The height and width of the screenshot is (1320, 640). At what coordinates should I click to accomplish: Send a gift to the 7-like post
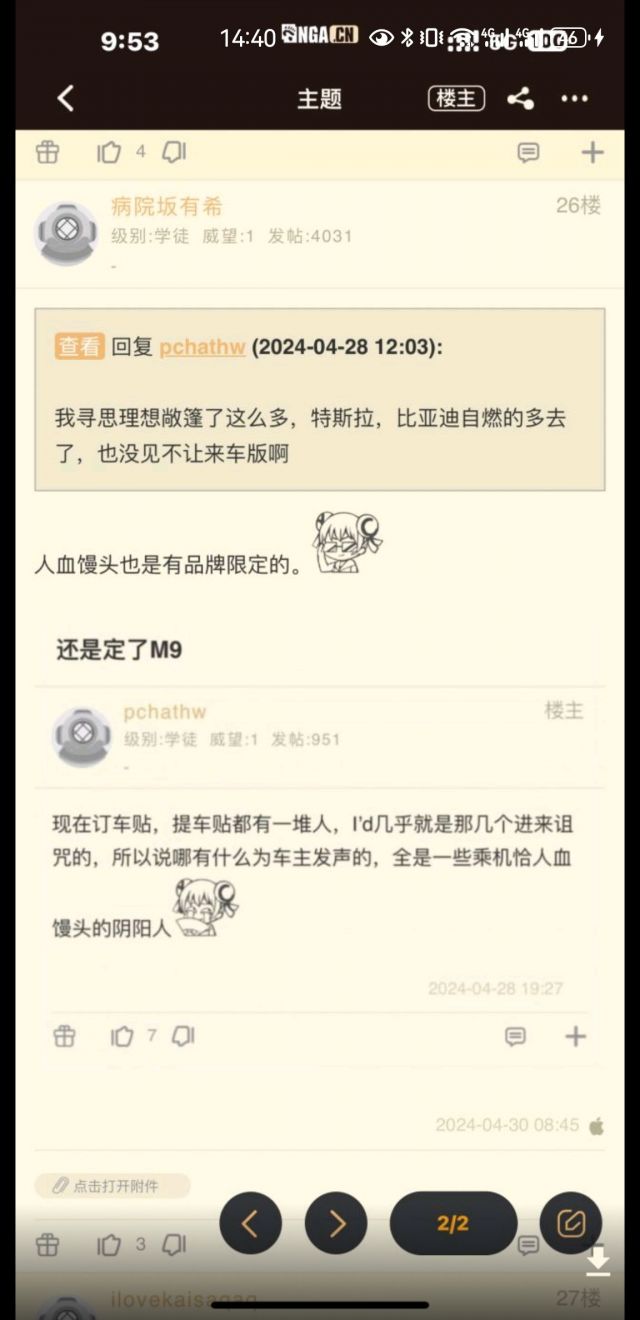point(64,1037)
